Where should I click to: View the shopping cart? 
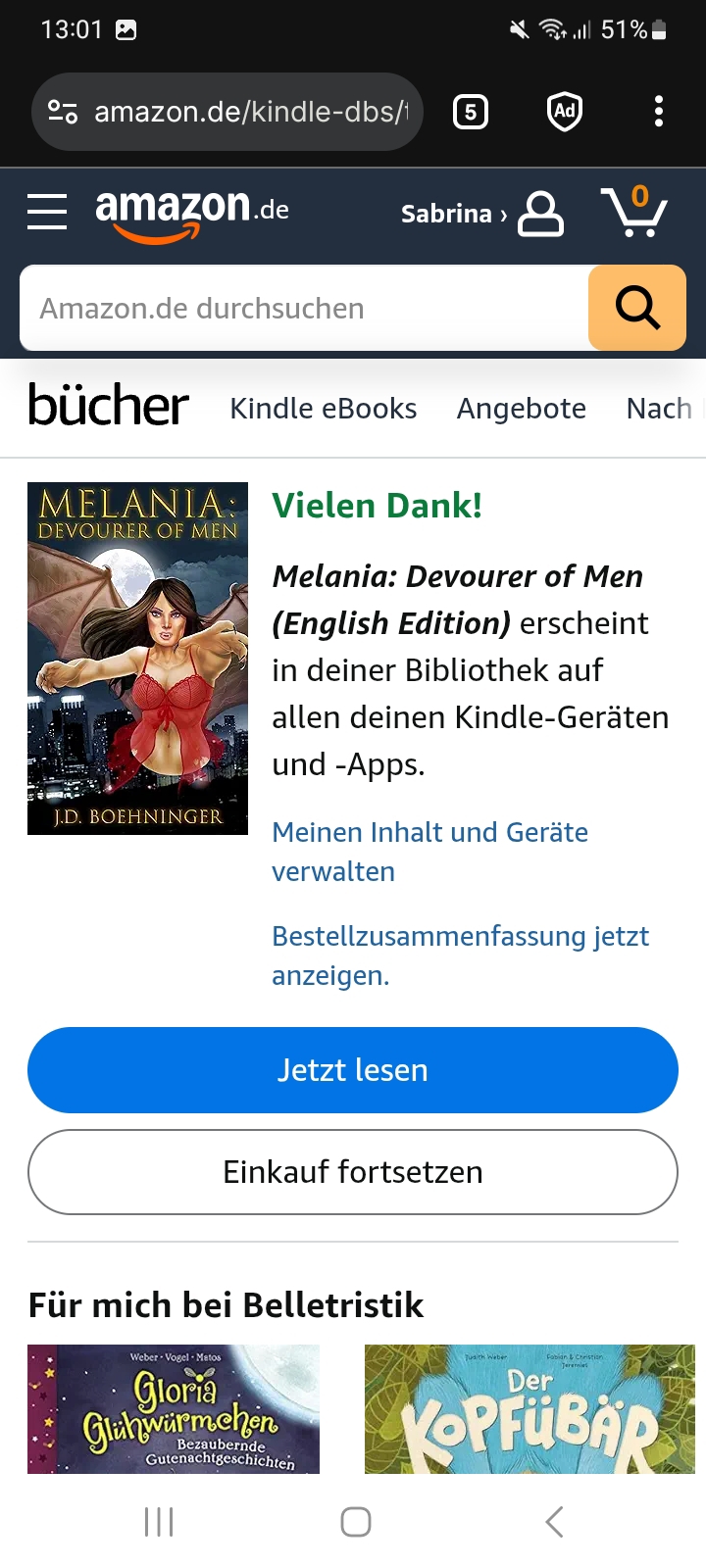tap(633, 212)
